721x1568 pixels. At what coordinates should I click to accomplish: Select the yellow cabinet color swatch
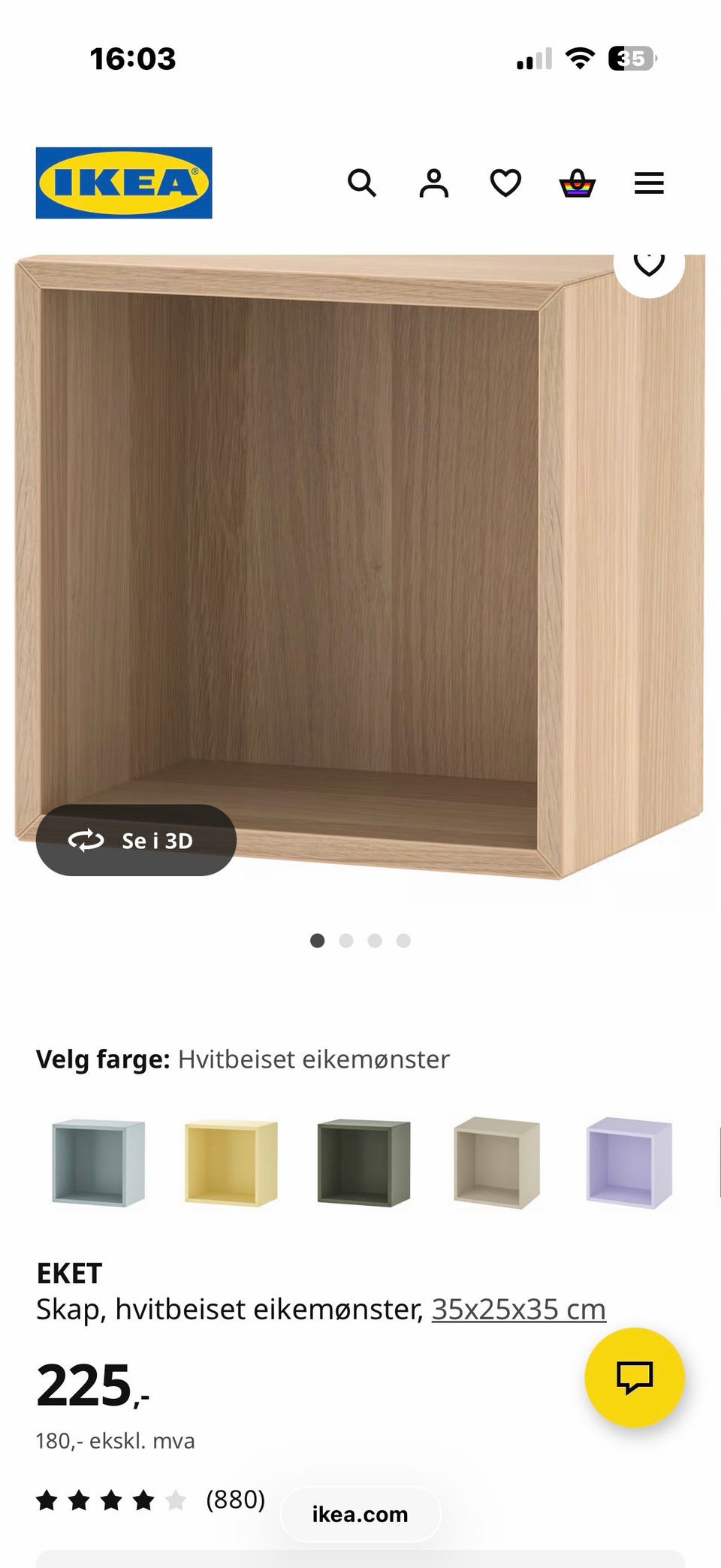(x=232, y=1161)
